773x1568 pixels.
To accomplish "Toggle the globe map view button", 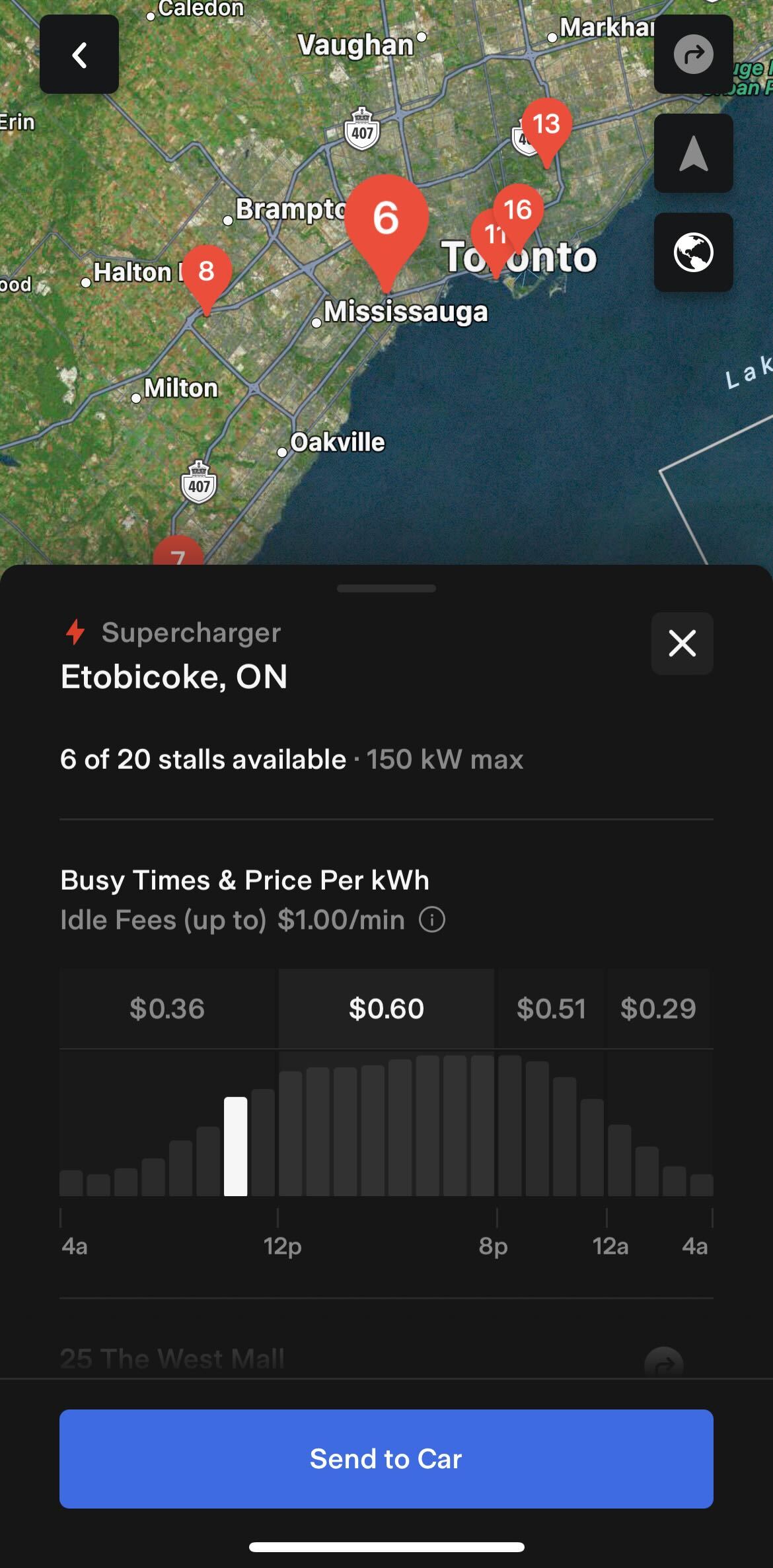I will pos(693,252).
